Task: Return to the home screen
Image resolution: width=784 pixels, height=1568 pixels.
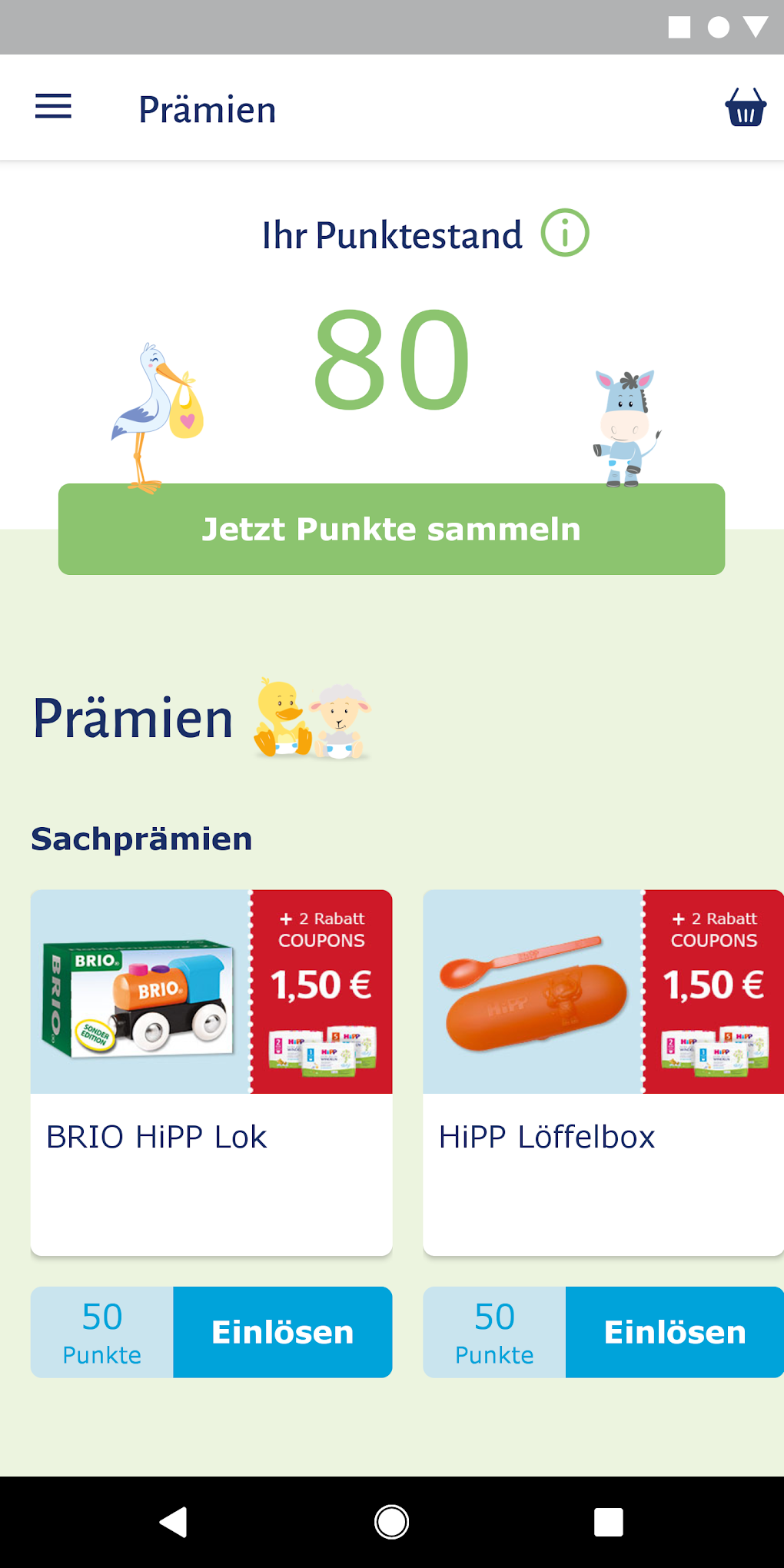Action: tap(391, 1522)
